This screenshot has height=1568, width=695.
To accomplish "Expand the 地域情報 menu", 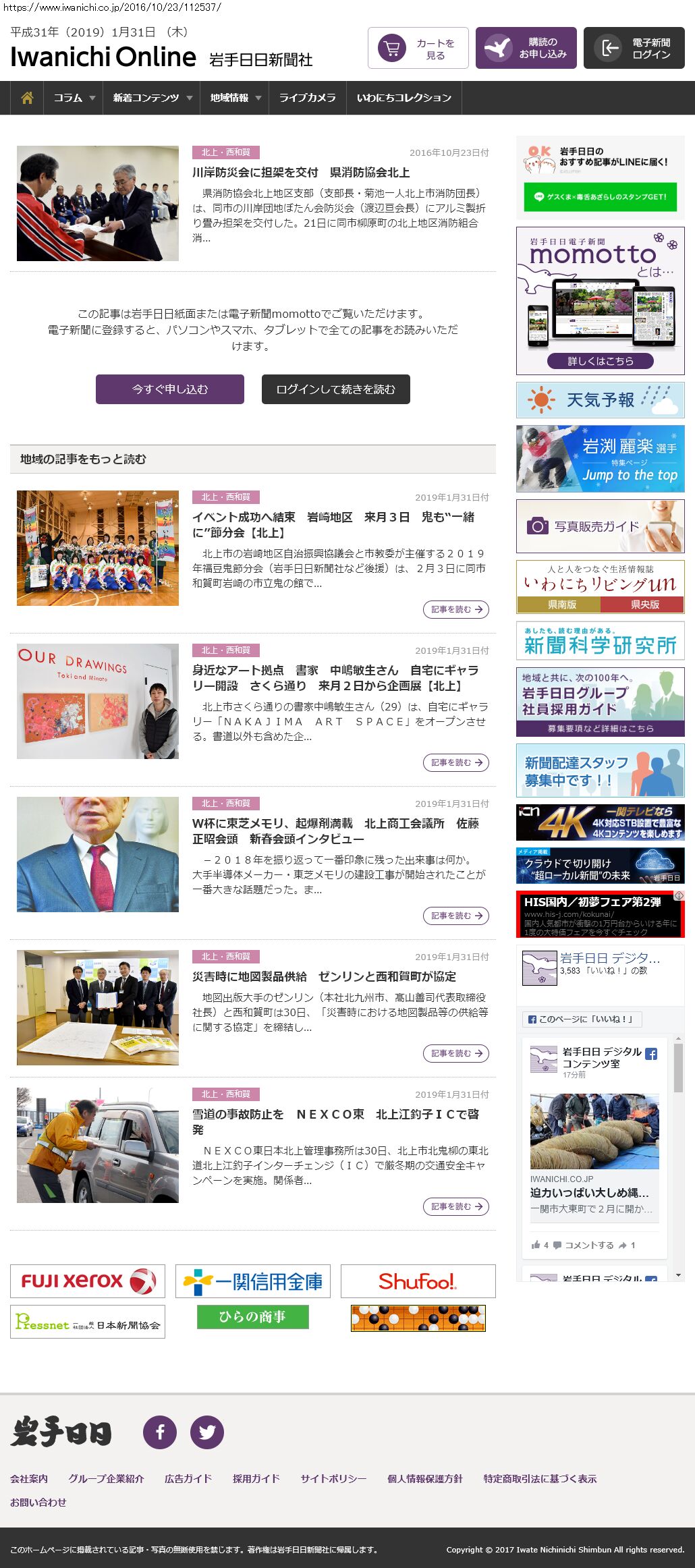I will [x=235, y=98].
